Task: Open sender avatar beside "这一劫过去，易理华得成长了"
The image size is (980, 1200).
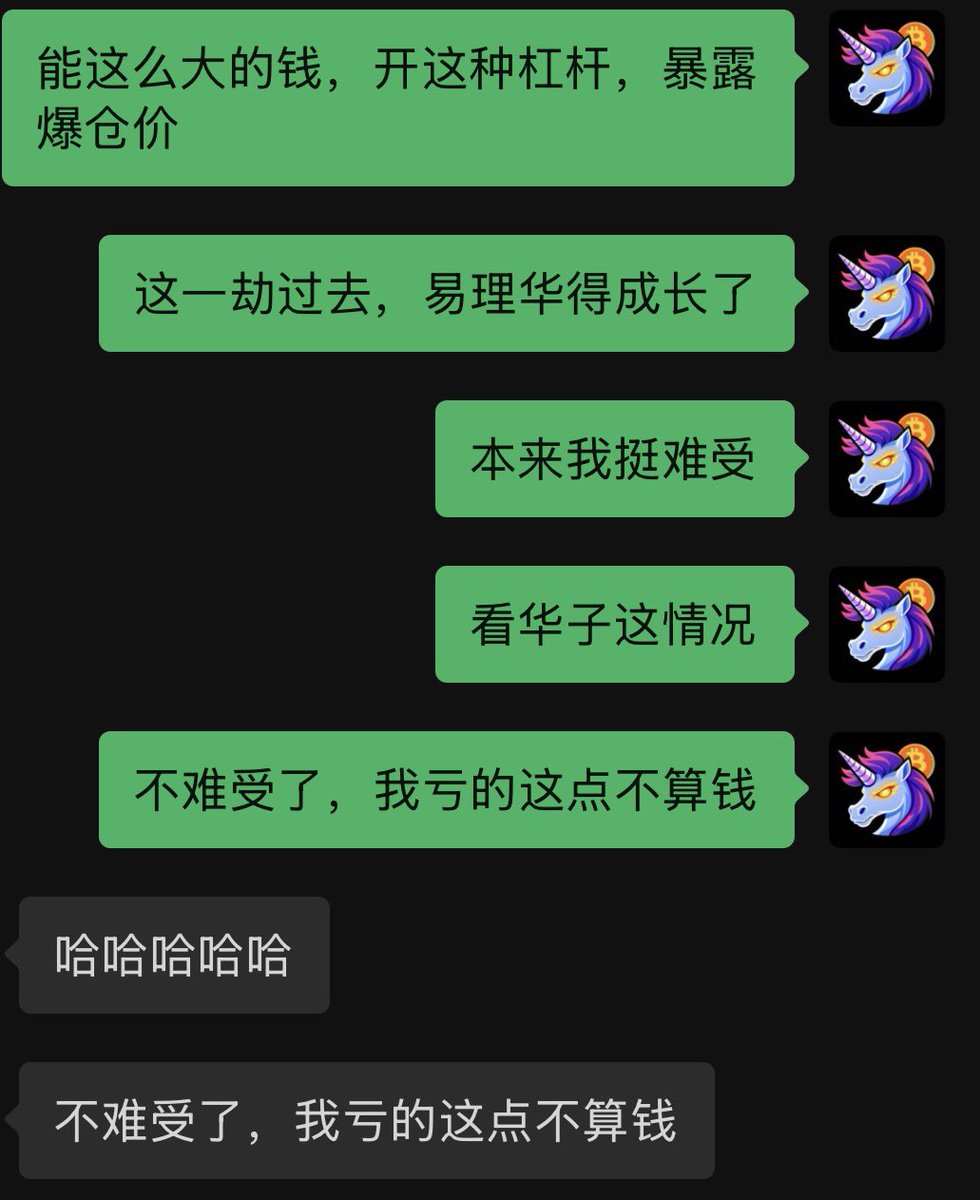Action: click(x=887, y=293)
